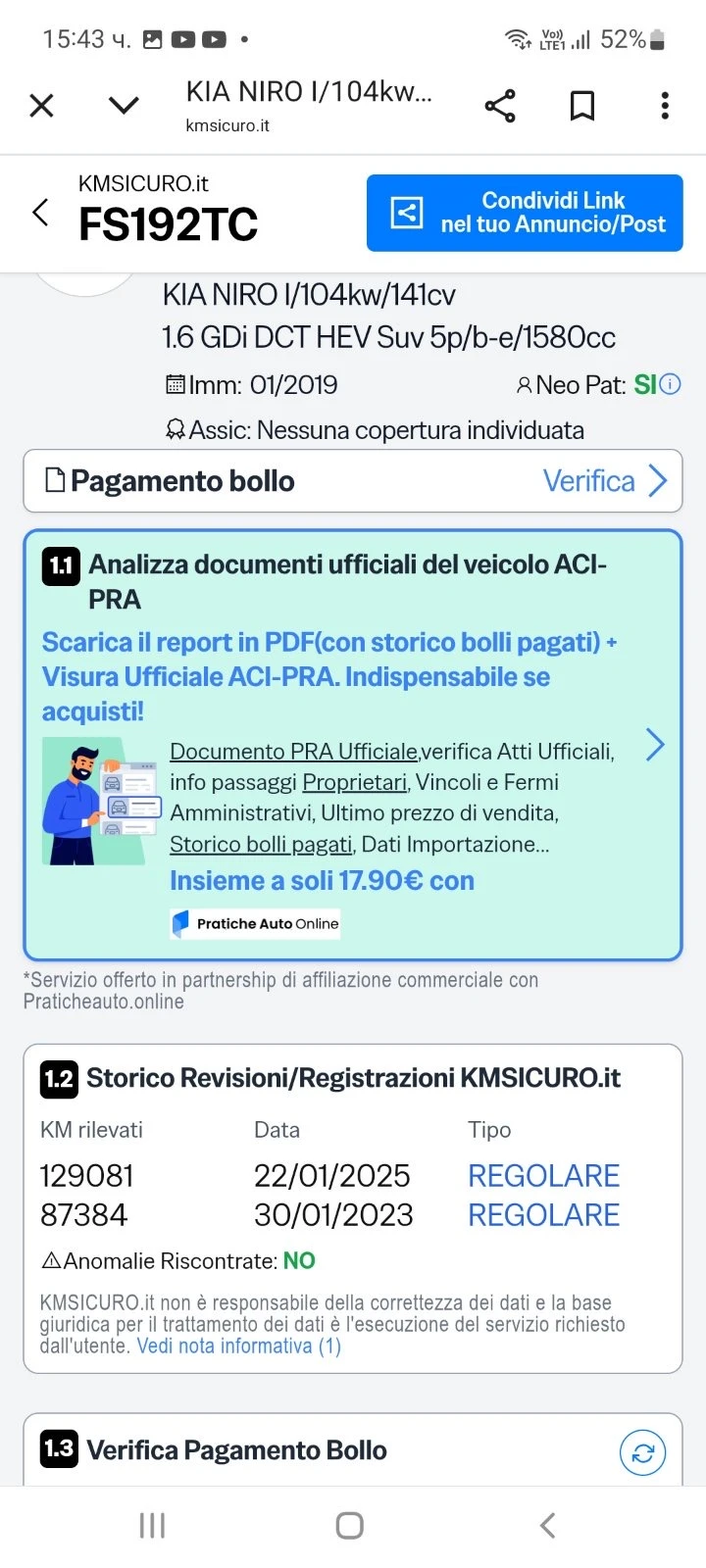The width and height of the screenshot is (706, 1568).
Task: Share the kmsicuro.it page
Action: tap(500, 105)
